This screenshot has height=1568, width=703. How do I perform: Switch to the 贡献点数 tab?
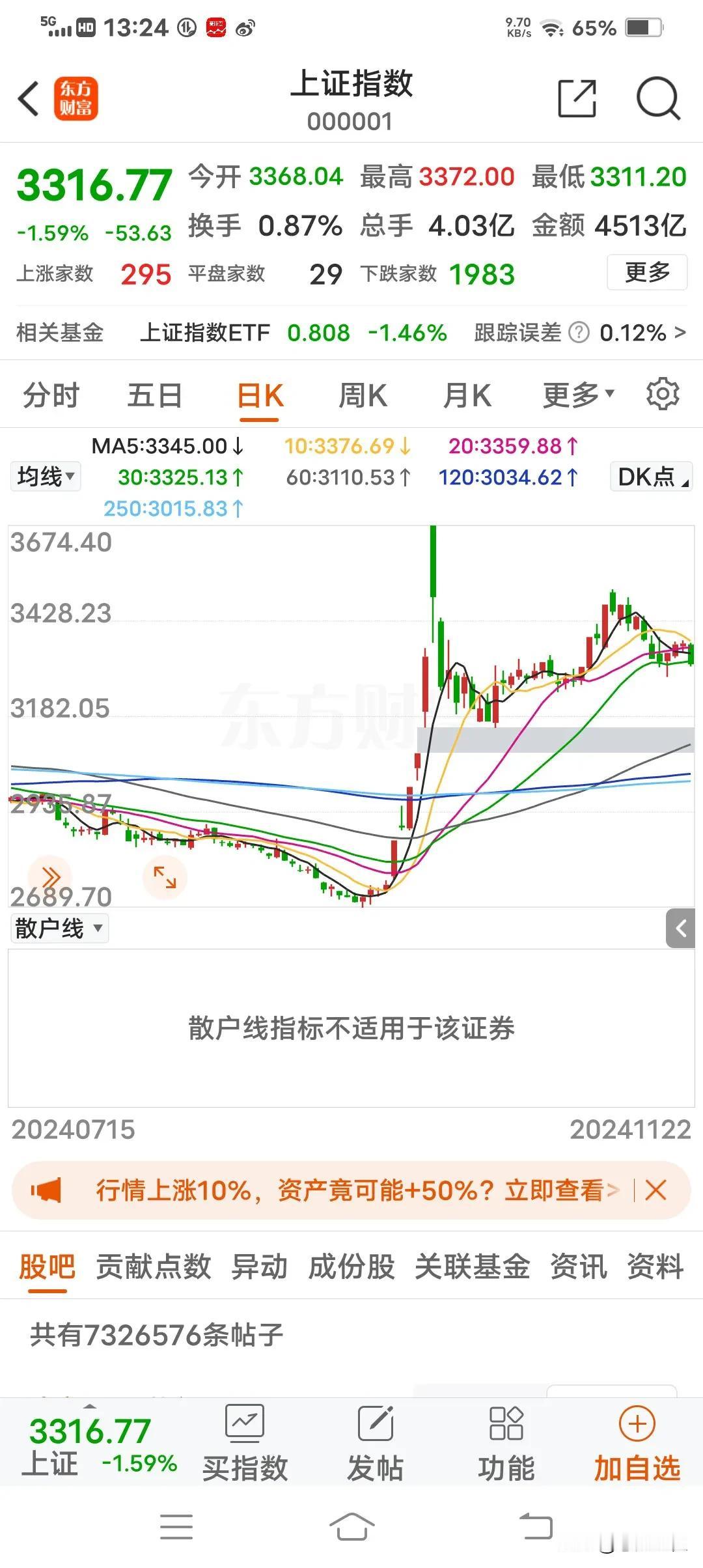154,1267
